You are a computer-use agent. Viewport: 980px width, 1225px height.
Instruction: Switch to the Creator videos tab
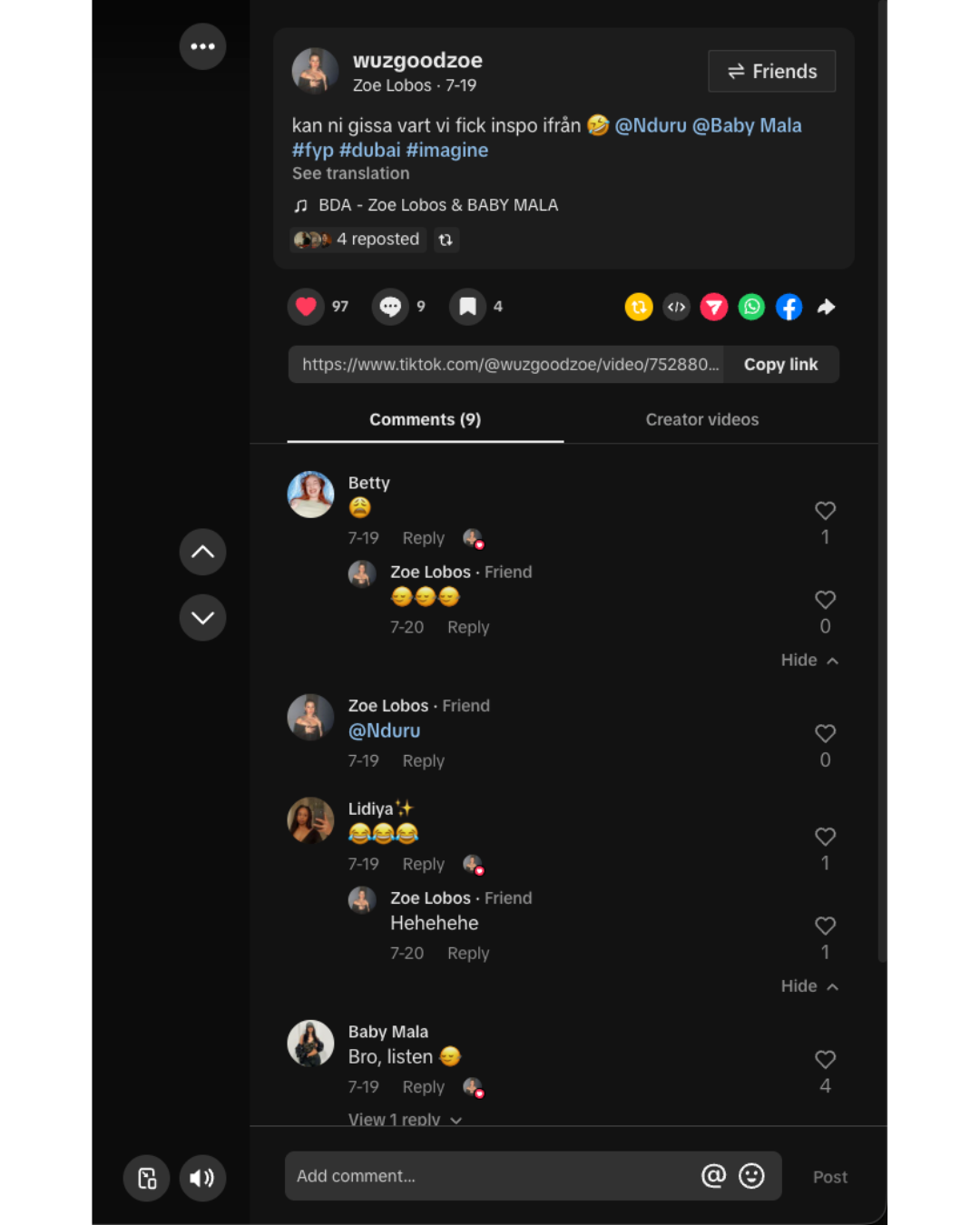pyautogui.click(x=701, y=419)
